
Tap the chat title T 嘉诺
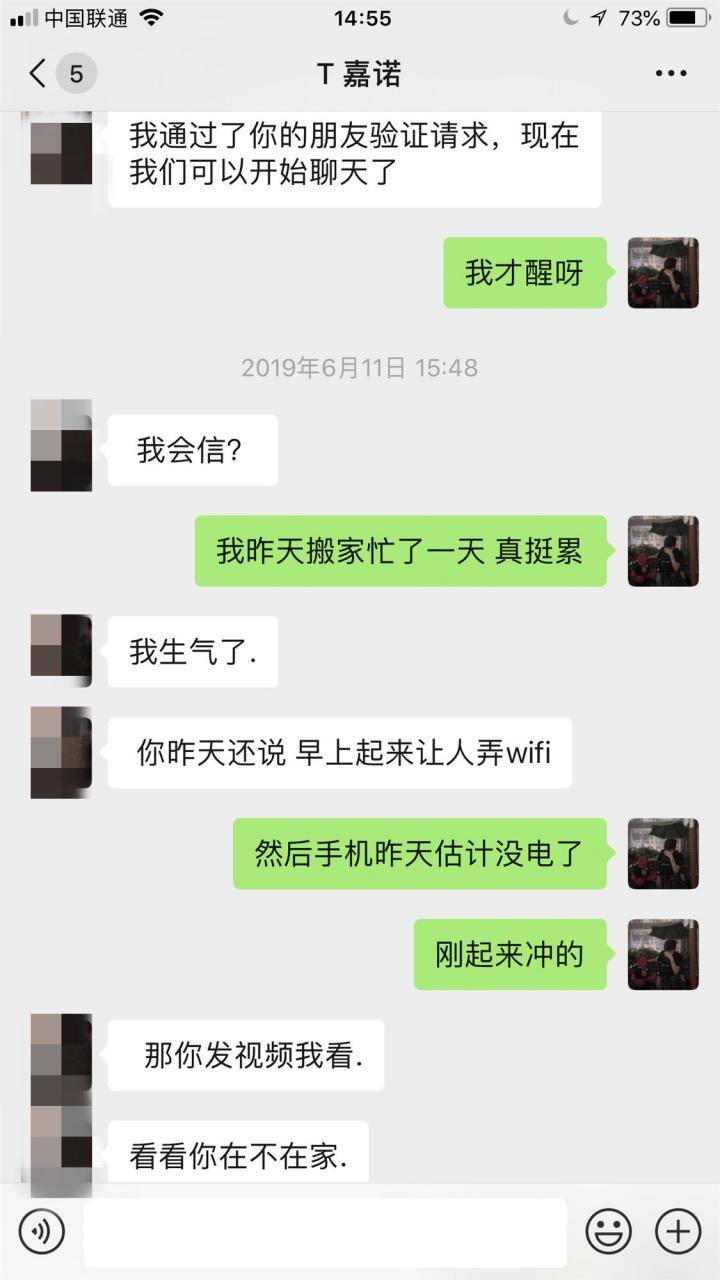(360, 72)
